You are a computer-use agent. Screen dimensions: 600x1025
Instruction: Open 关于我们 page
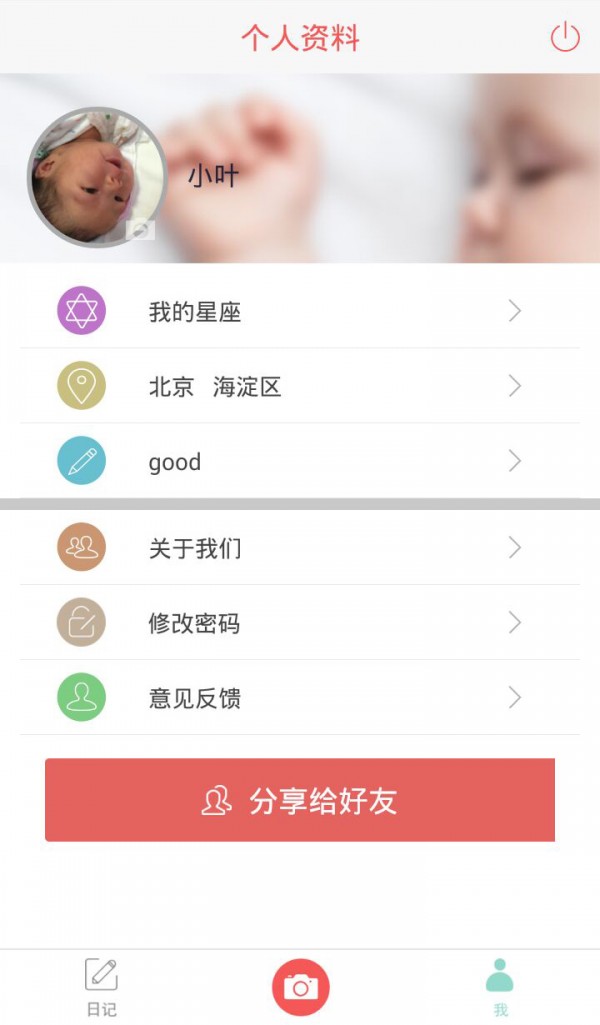[x=300, y=548]
